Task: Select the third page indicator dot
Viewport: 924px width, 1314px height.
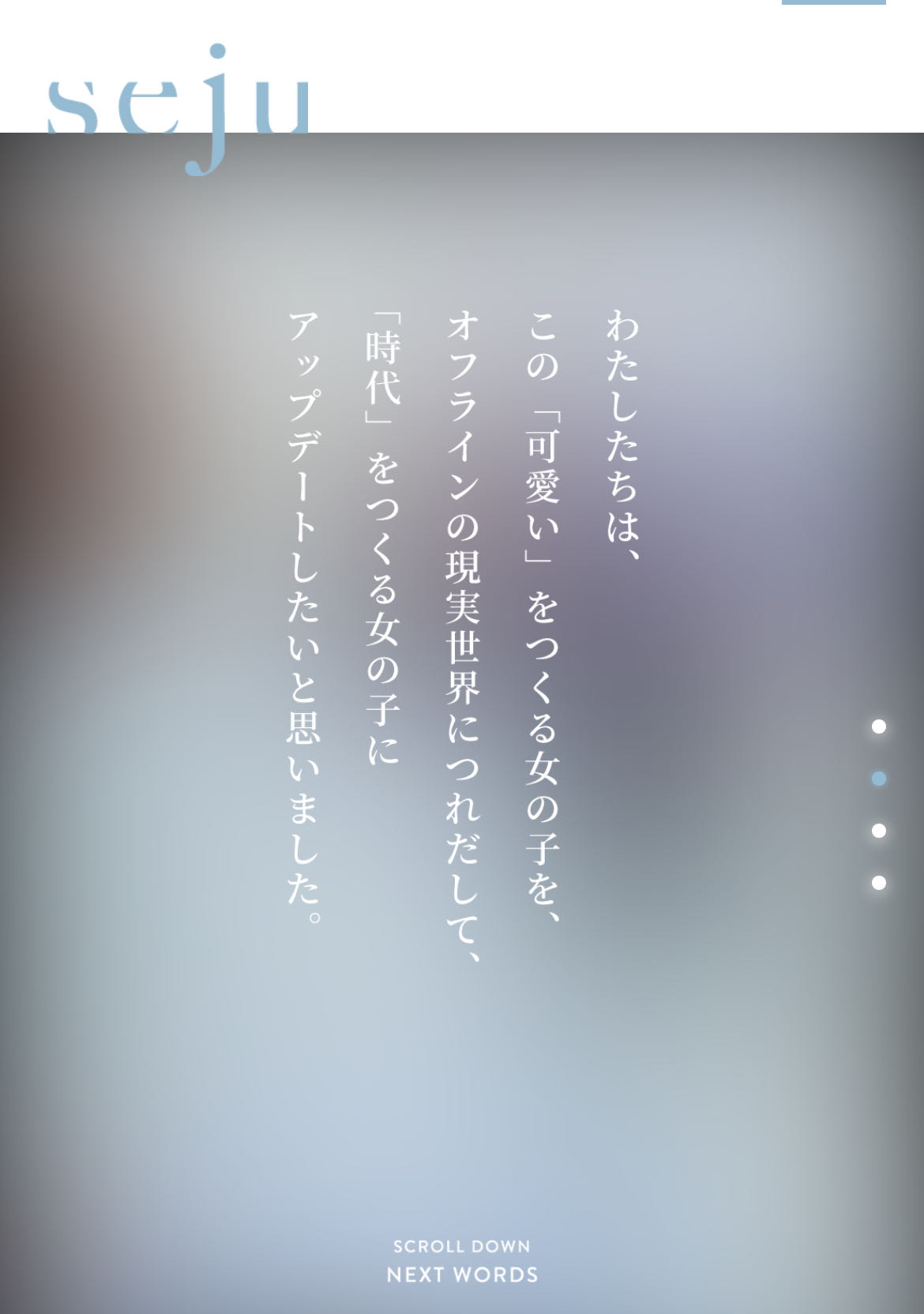Action: coord(878,831)
